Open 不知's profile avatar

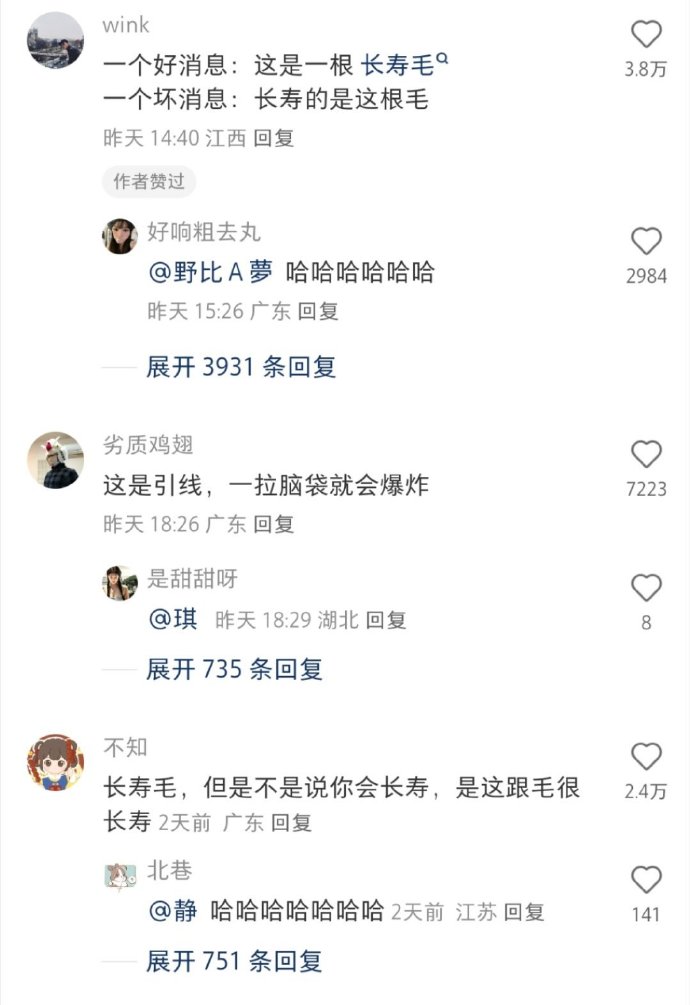55,762
